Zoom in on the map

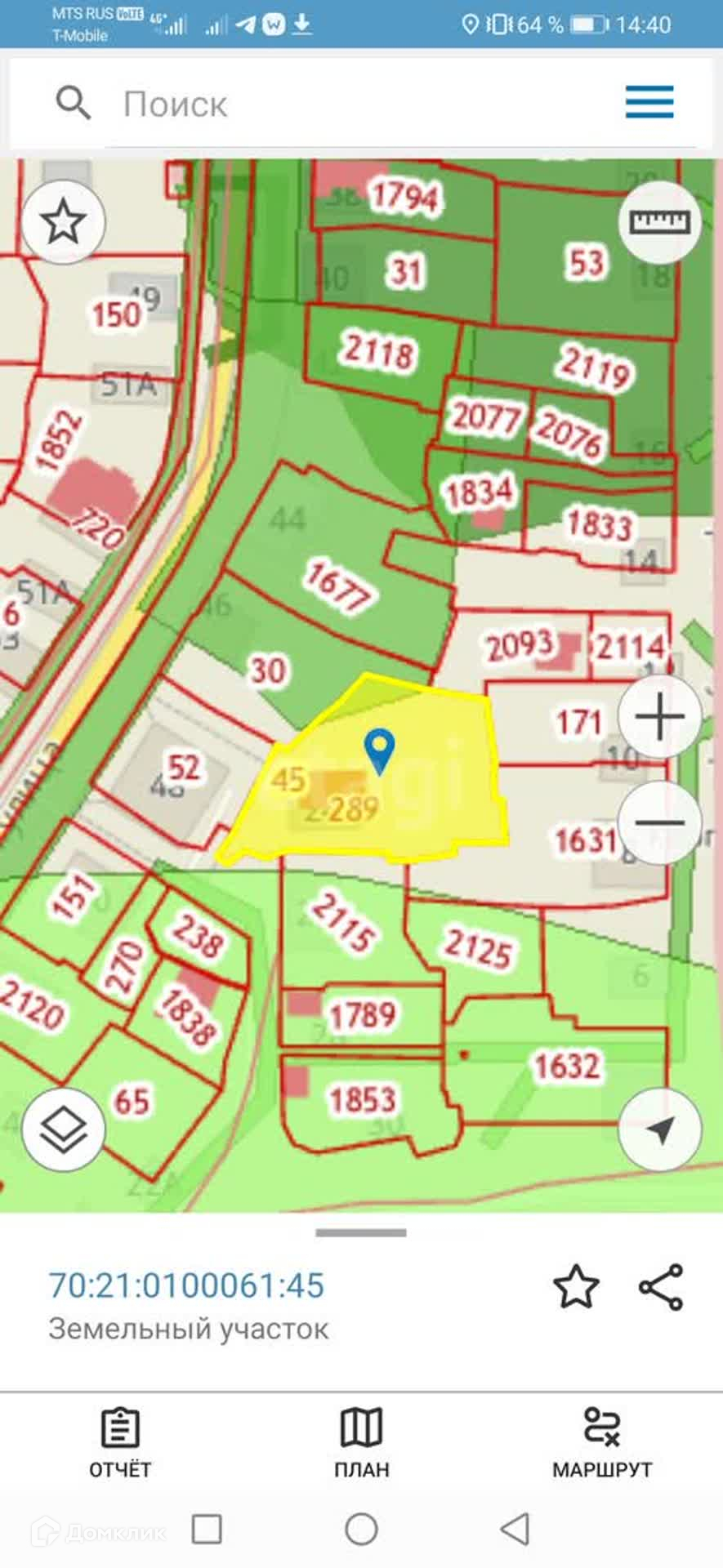tap(659, 717)
